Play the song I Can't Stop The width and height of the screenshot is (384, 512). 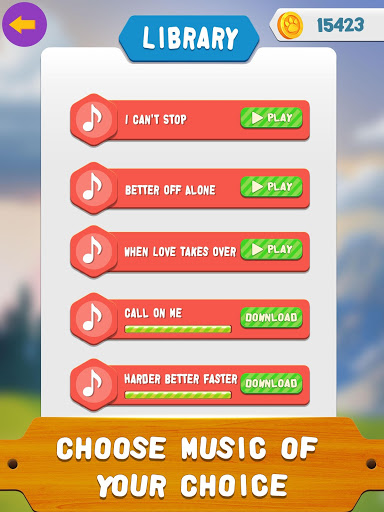(271, 118)
